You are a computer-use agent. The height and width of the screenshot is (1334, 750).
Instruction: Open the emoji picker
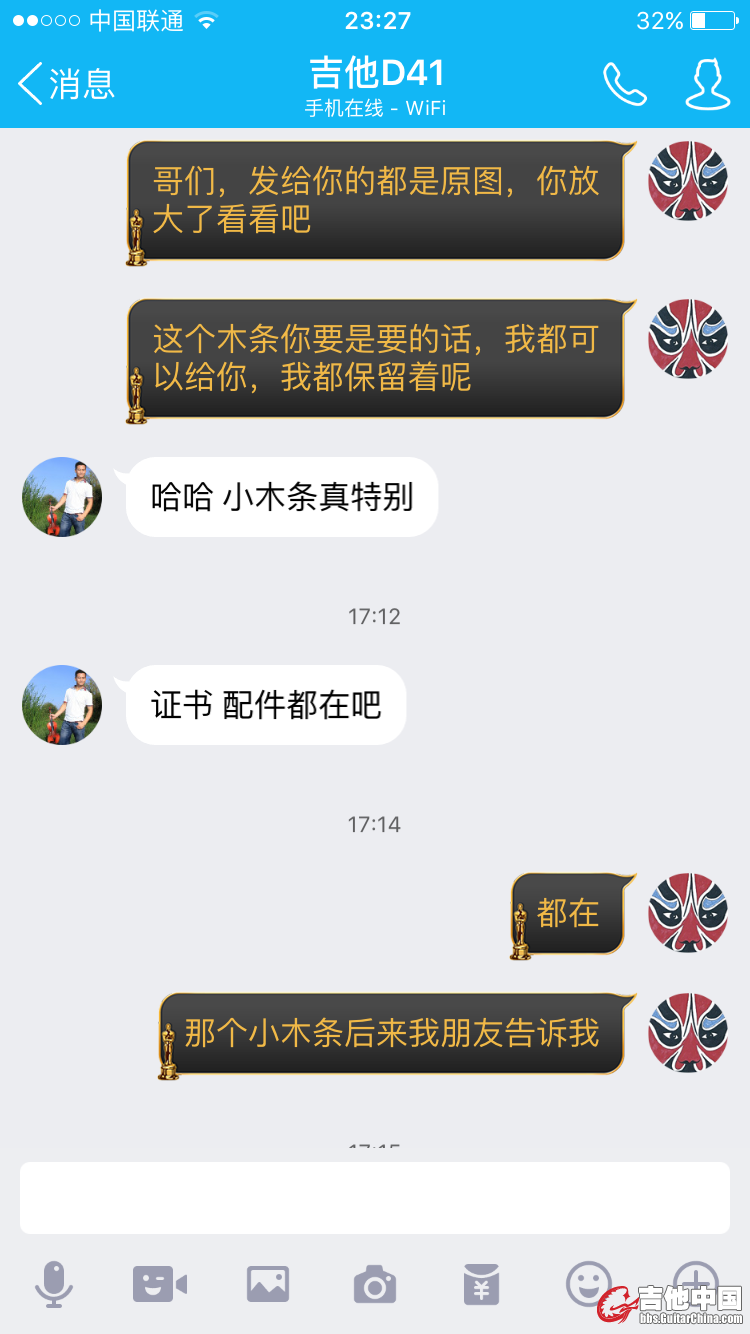588,1281
